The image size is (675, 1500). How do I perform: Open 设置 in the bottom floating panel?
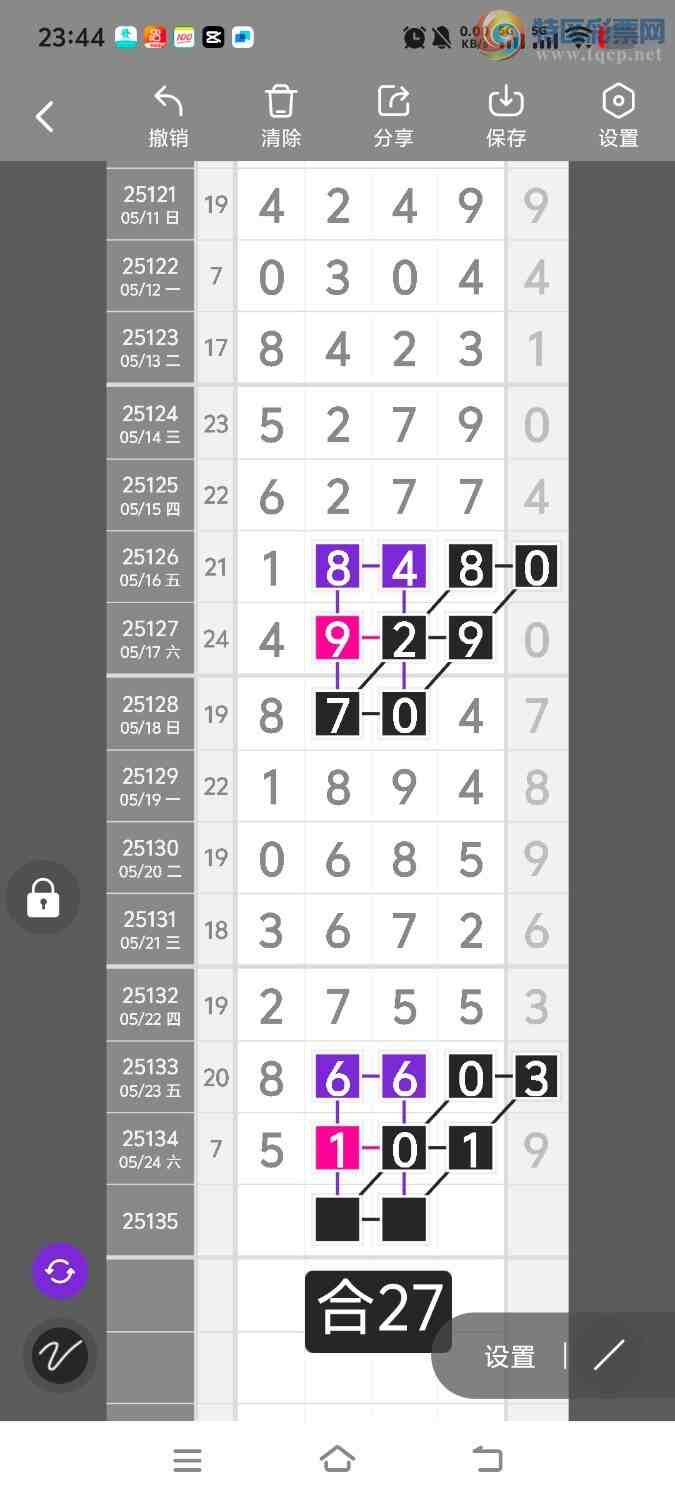[510, 1356]
